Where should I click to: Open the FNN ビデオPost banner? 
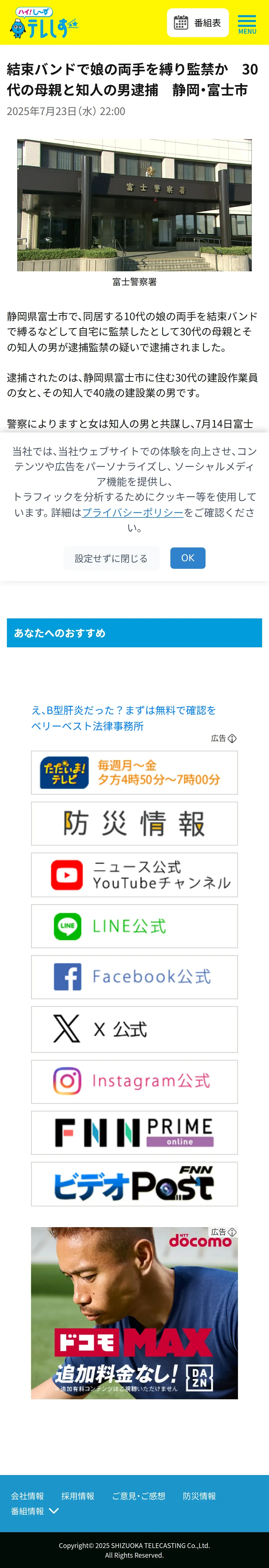coord(134,1184)
